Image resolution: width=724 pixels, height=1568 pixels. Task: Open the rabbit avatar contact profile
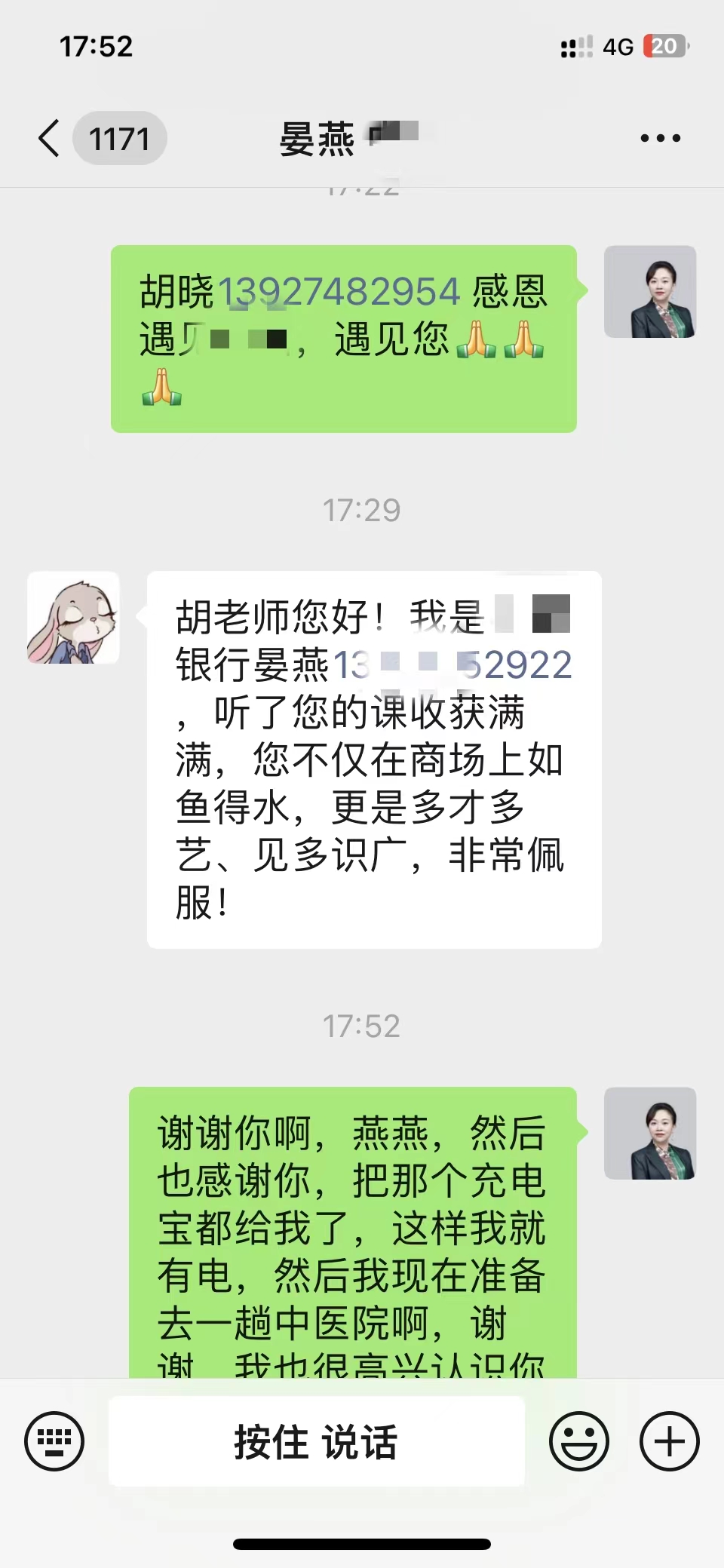tap(73, 618)
